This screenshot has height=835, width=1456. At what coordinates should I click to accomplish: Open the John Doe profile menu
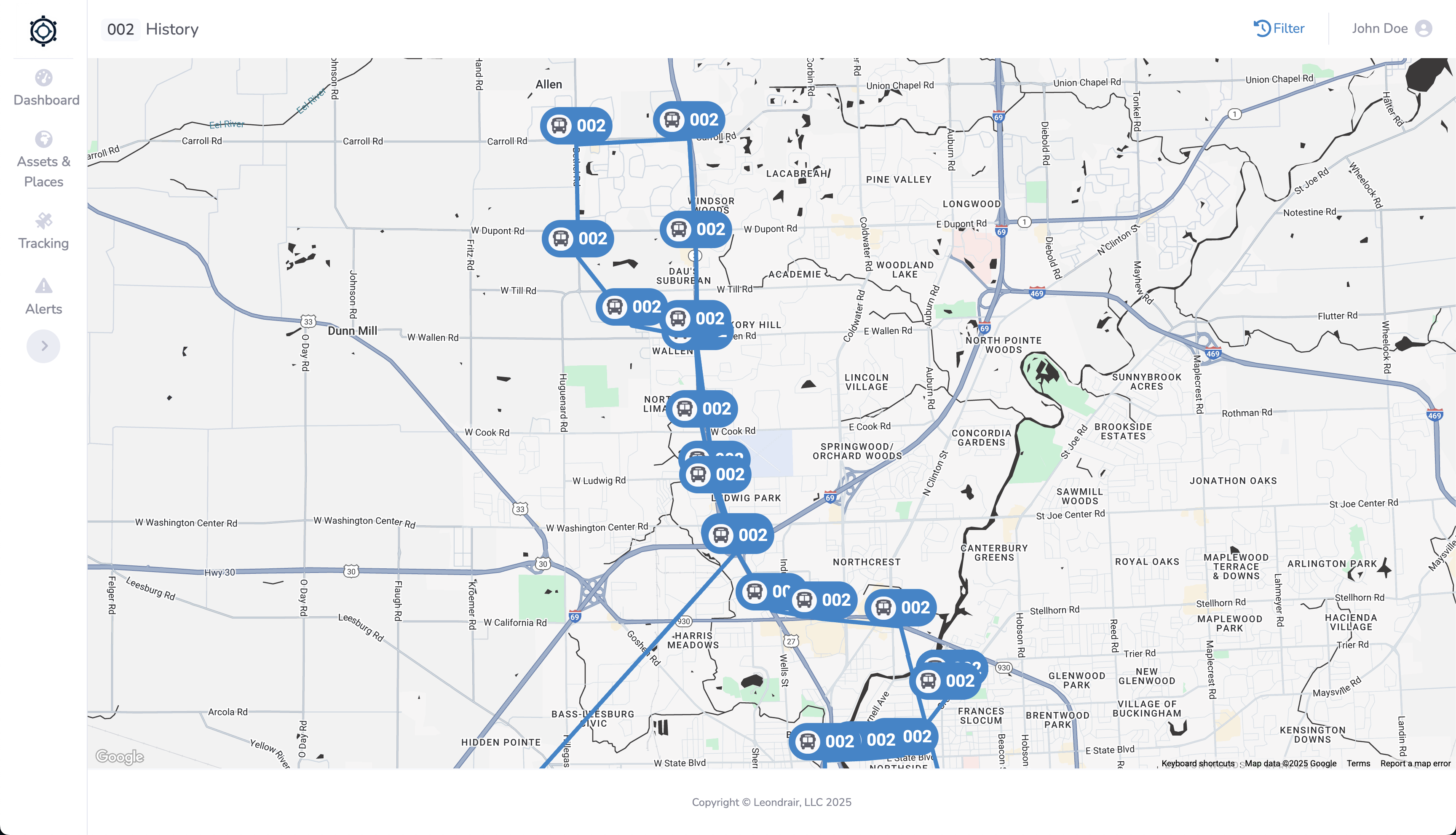1391,29
